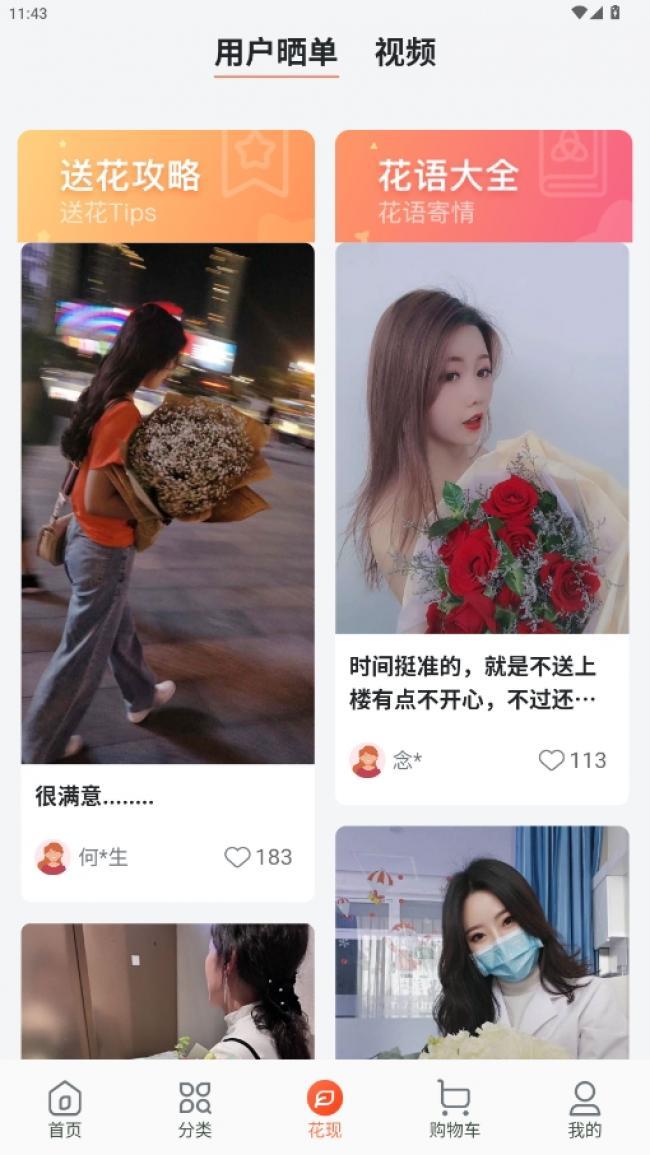Open the 购物车 tab

coord(454,1109)
